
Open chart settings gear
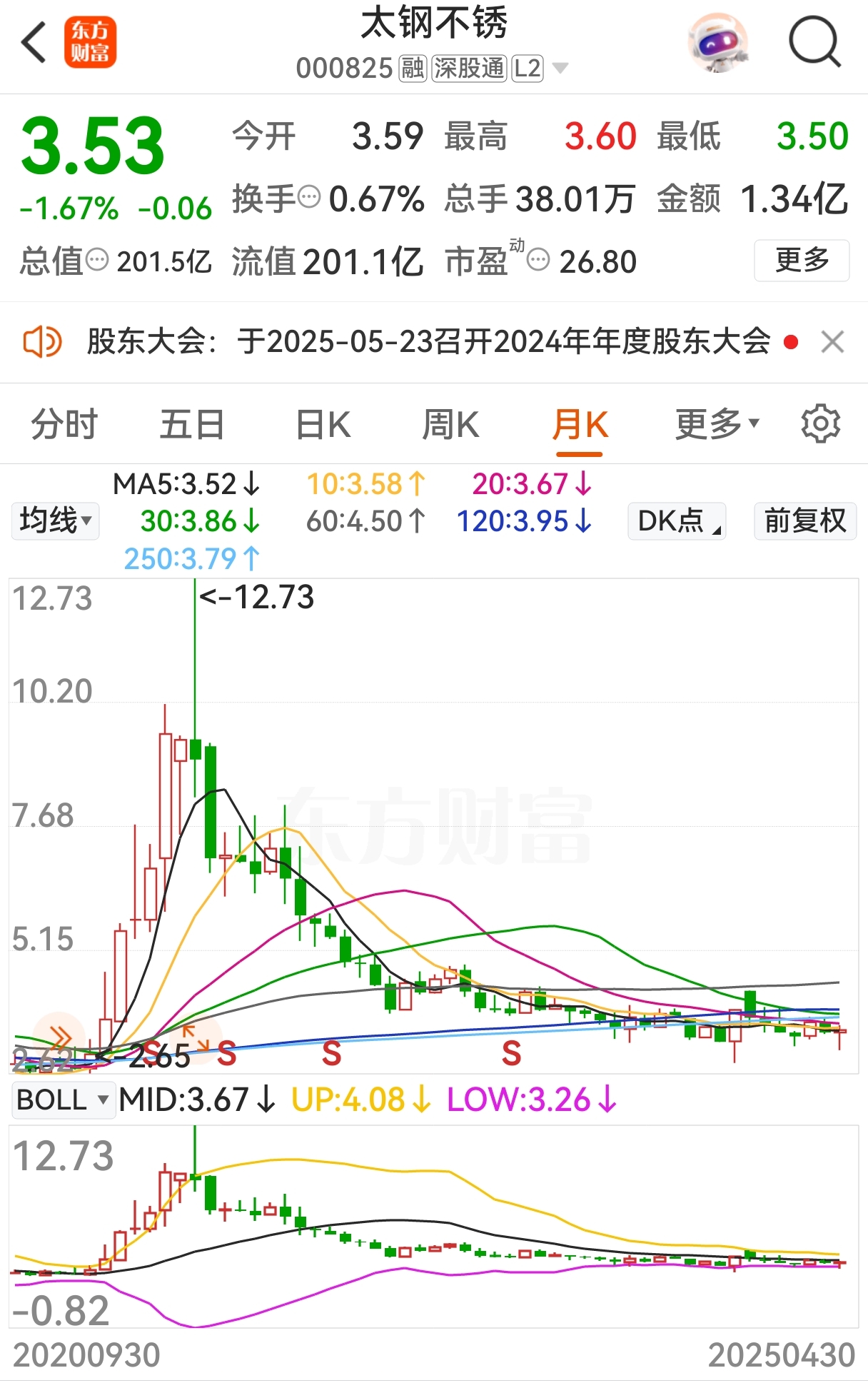(821, 424)
